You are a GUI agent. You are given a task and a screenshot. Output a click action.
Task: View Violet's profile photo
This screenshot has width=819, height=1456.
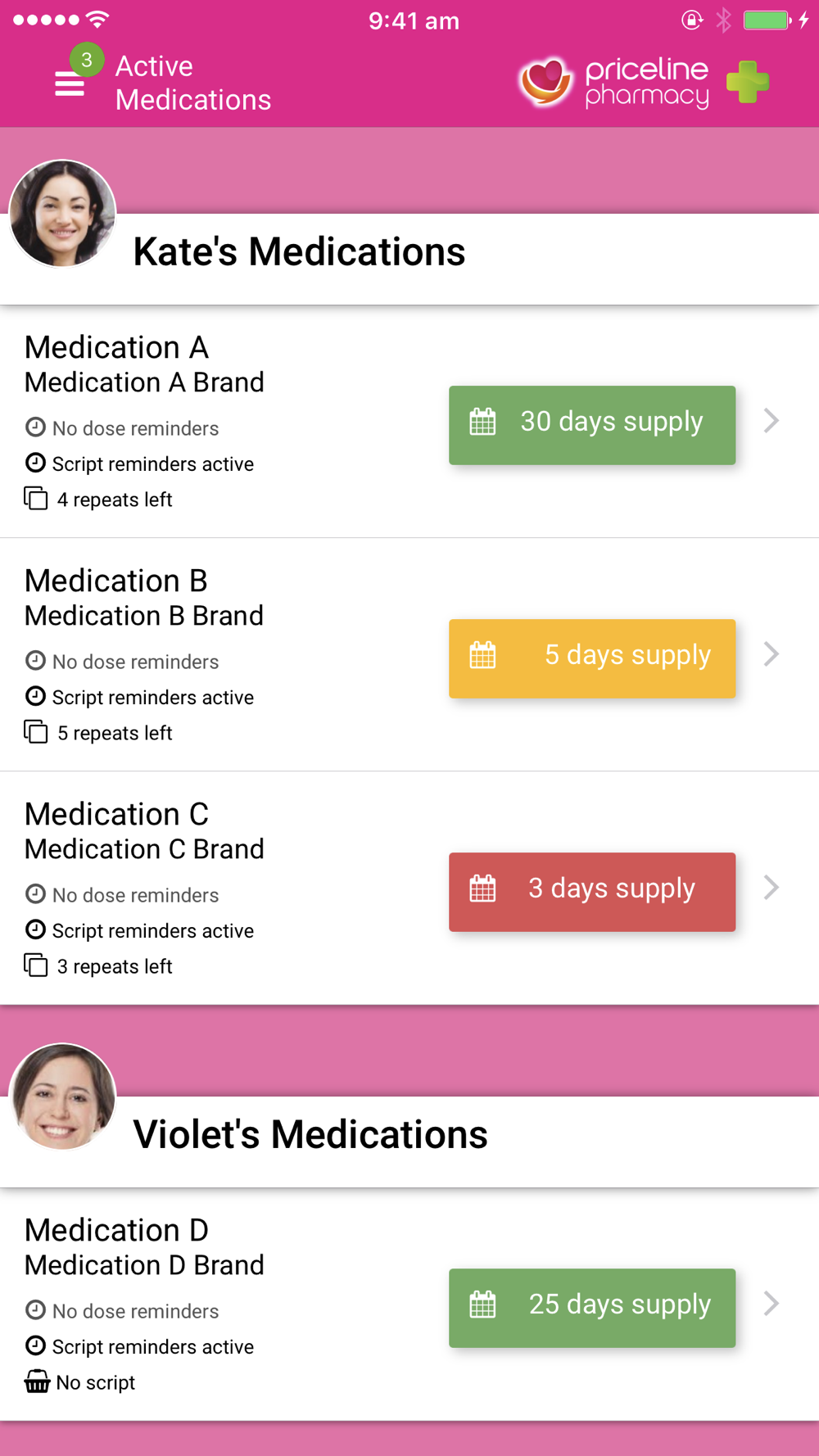point(62,1097)
